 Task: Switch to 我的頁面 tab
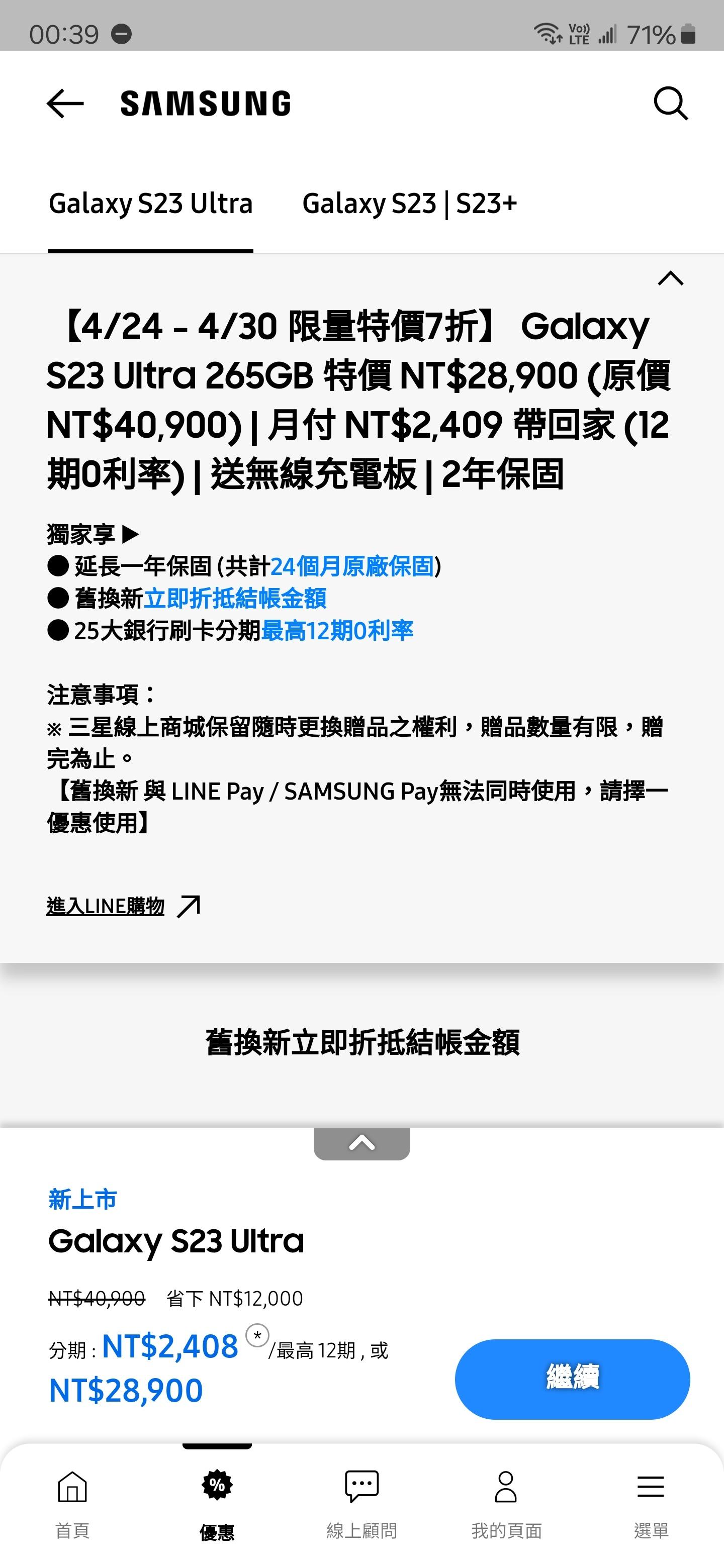pyautogui.click(x=506, y=1504)
